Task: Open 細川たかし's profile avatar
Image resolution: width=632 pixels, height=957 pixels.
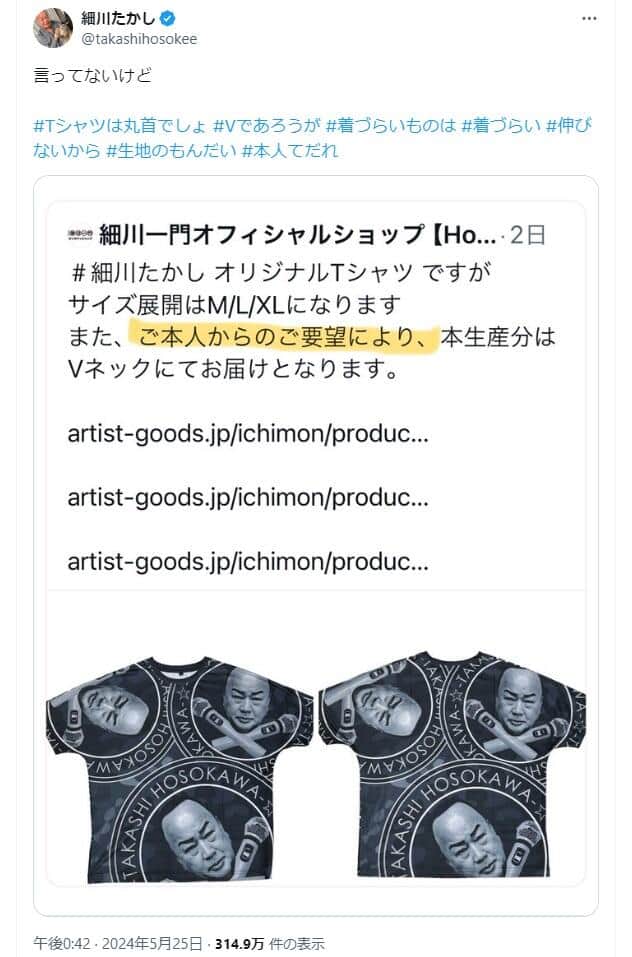Action: coord(53,27)
